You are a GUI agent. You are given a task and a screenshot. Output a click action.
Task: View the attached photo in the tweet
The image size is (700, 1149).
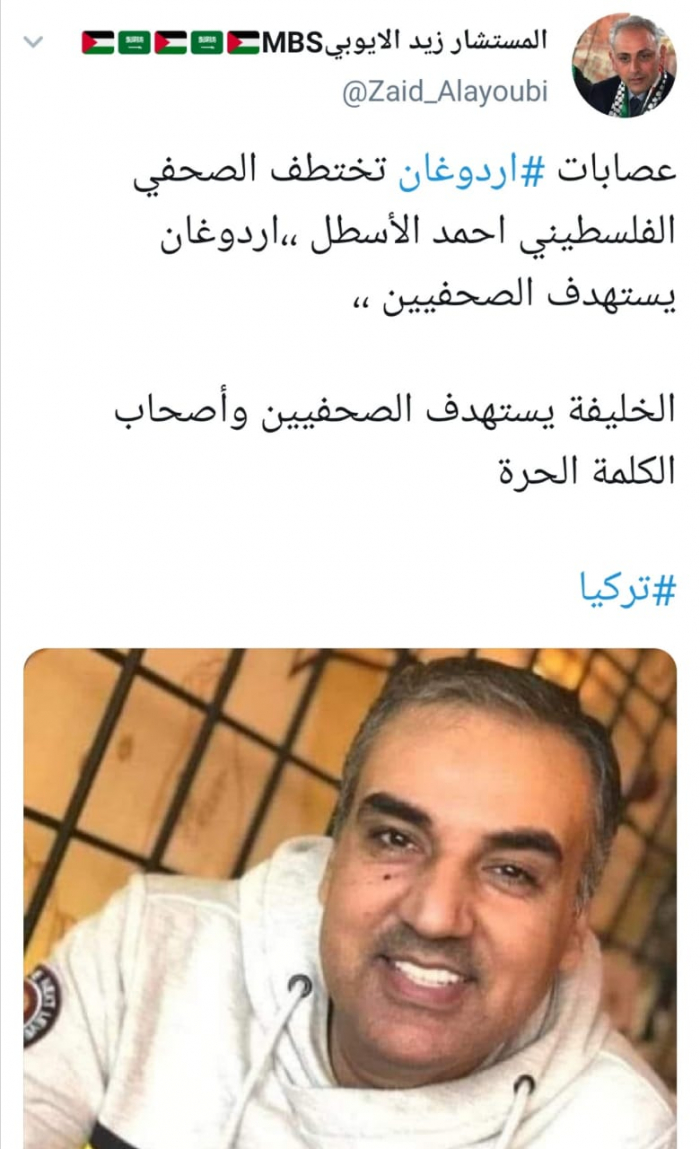tap(350, 898)
